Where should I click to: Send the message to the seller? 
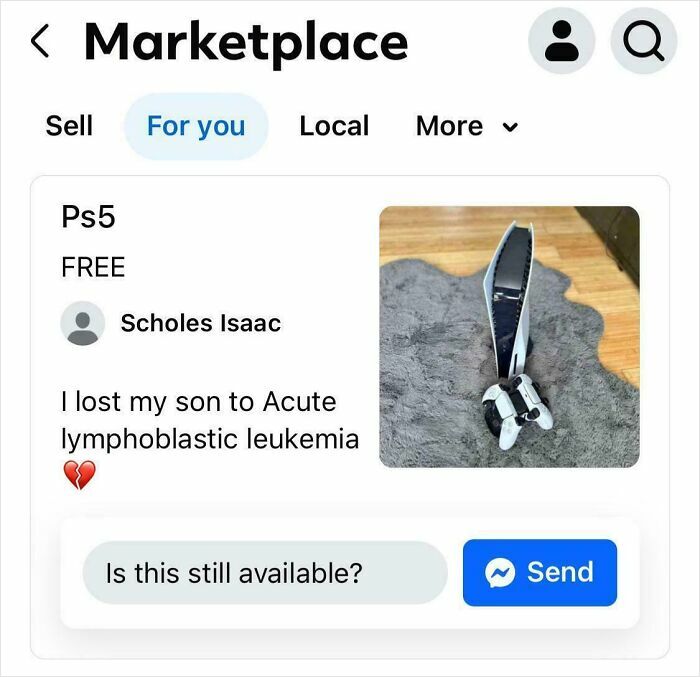[x=540, y=573]
